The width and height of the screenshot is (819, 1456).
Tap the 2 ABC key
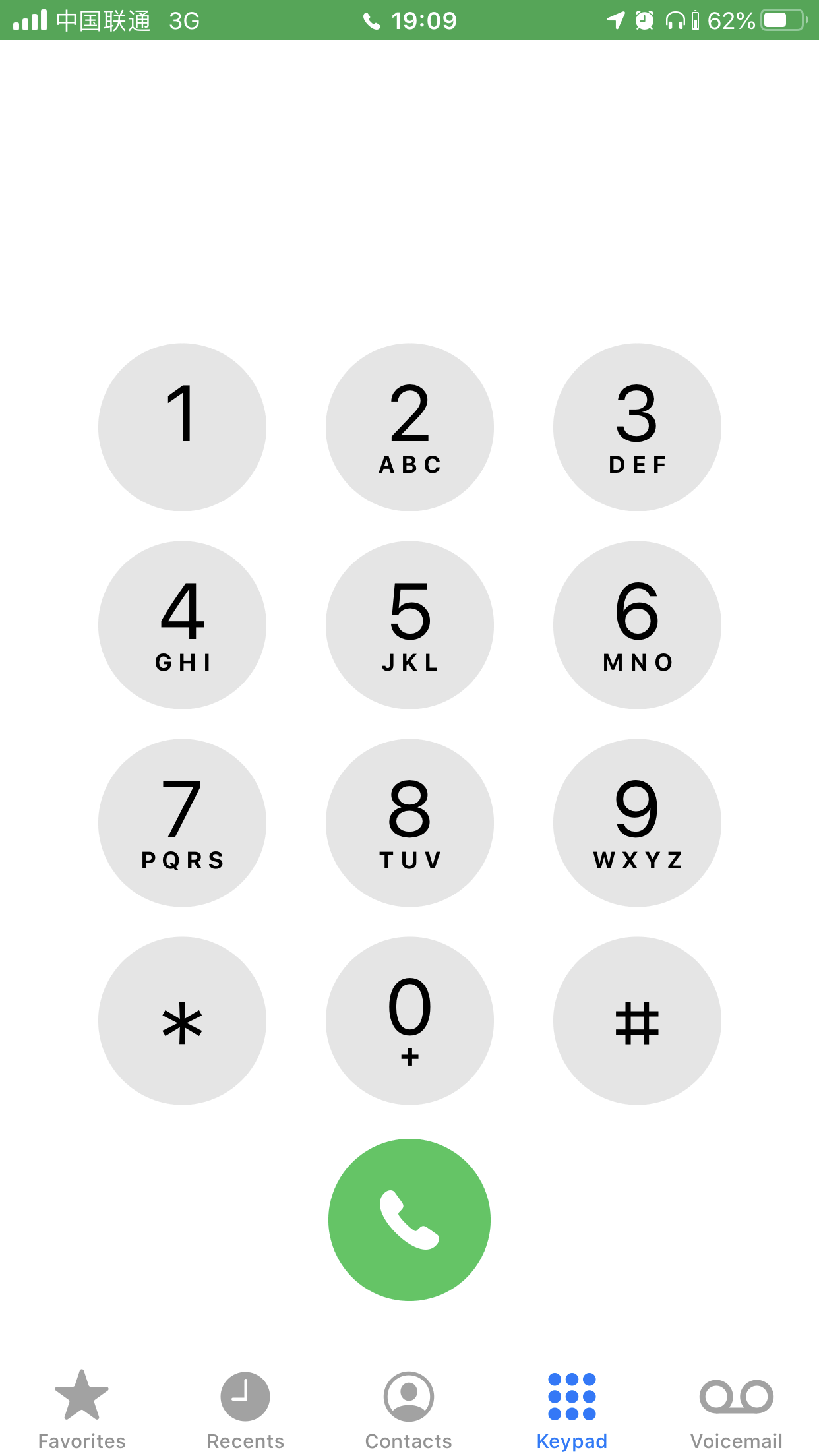coord(409,427)
